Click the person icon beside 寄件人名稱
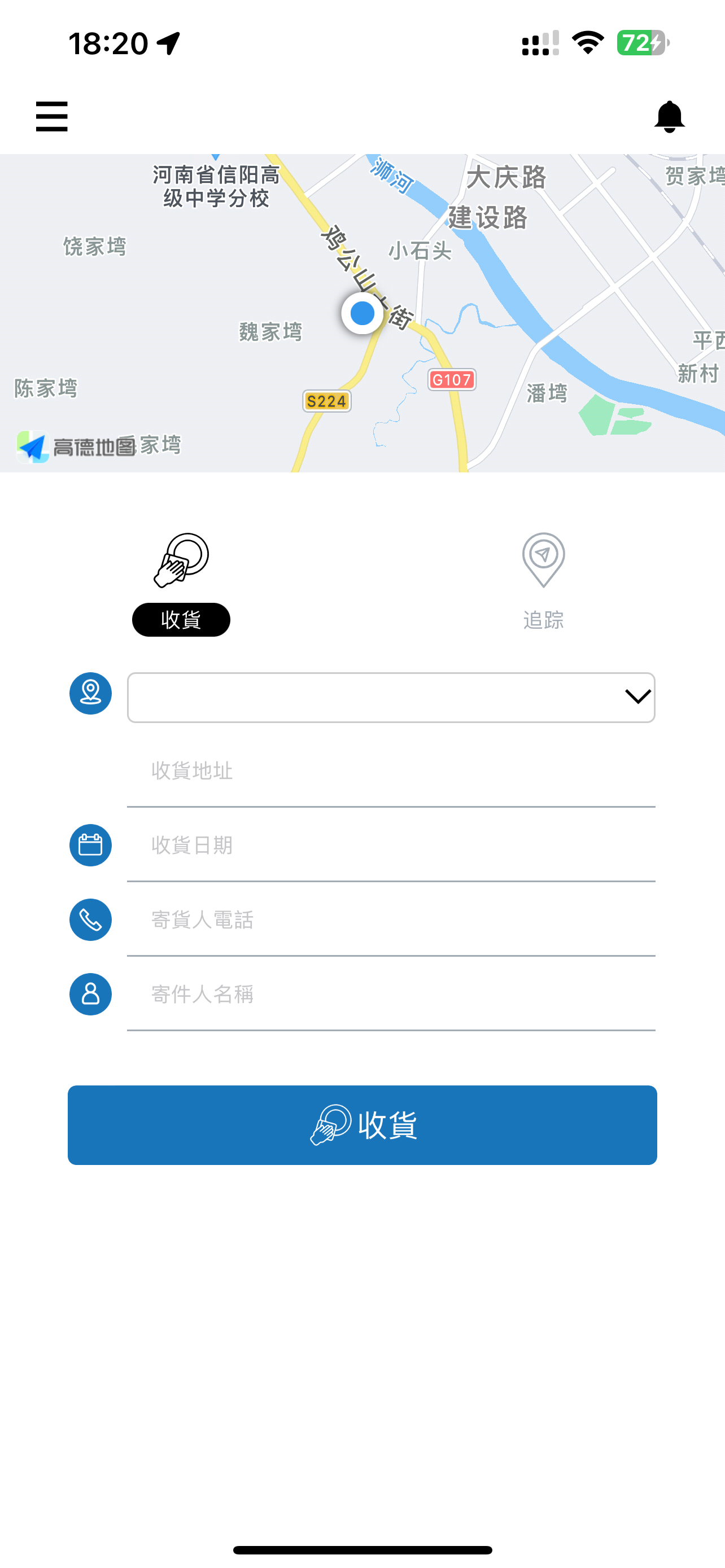This screenshot has width=725, height=1568. (x=90, y=994)
